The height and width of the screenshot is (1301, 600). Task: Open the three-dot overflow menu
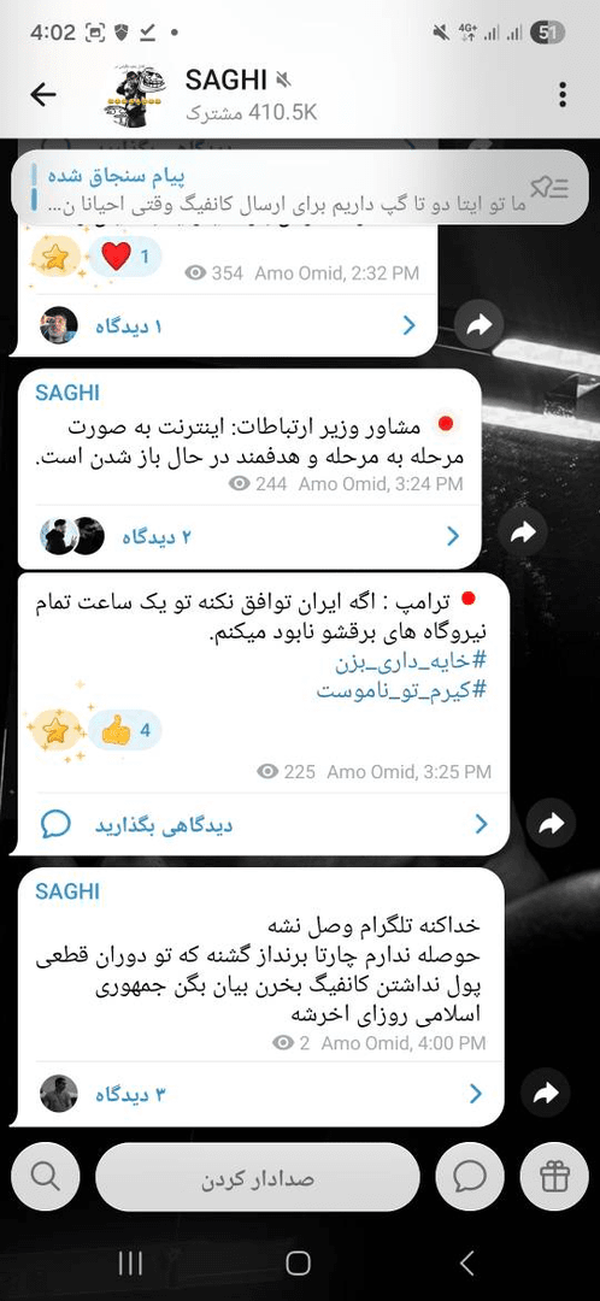click(x=563, y=95)
